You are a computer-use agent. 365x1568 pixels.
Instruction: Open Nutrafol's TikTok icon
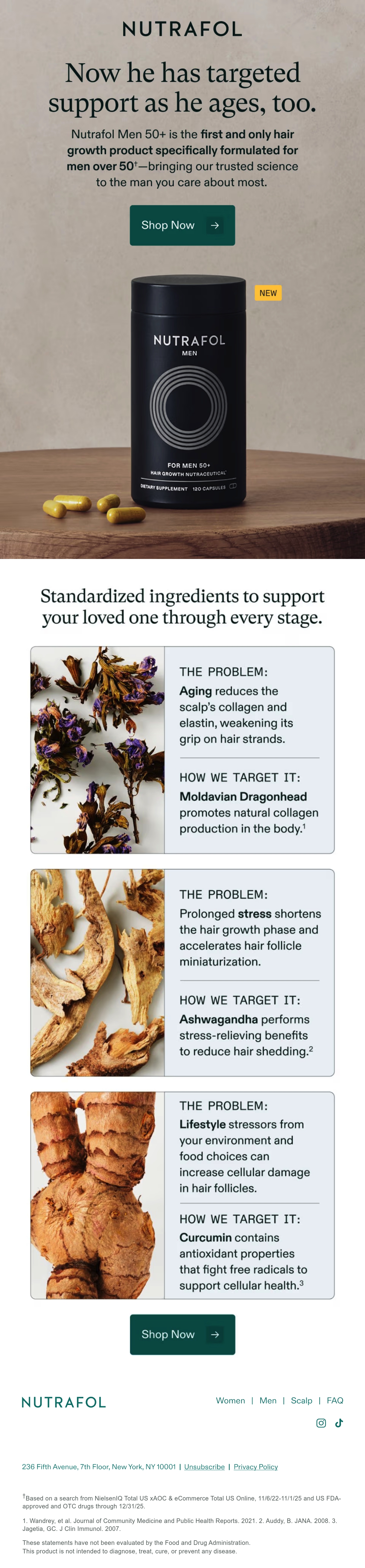click(x=339, y=1423)
